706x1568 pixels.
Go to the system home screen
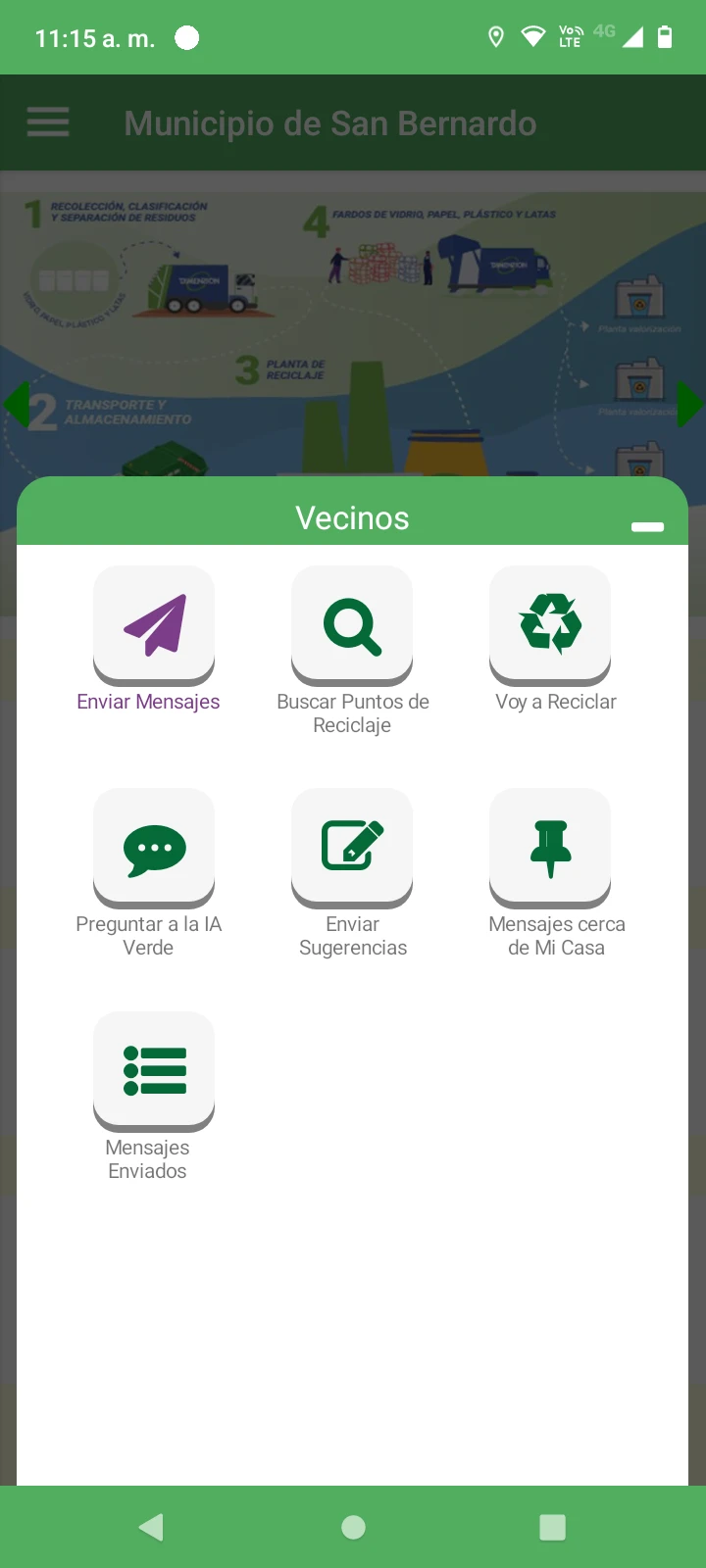(353, 1527)
